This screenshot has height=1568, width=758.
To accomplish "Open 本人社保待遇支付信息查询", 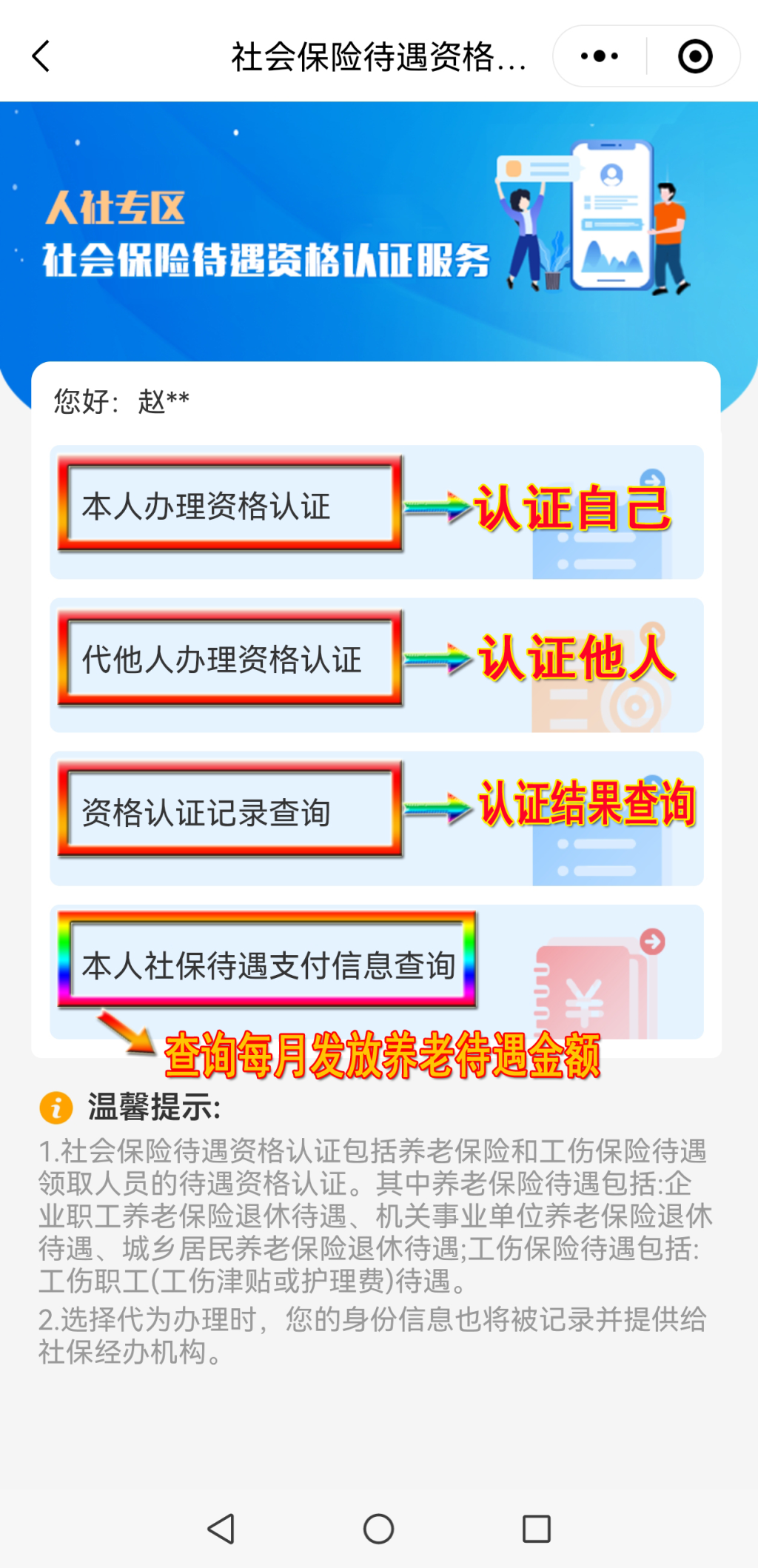I will pos(267,965).
